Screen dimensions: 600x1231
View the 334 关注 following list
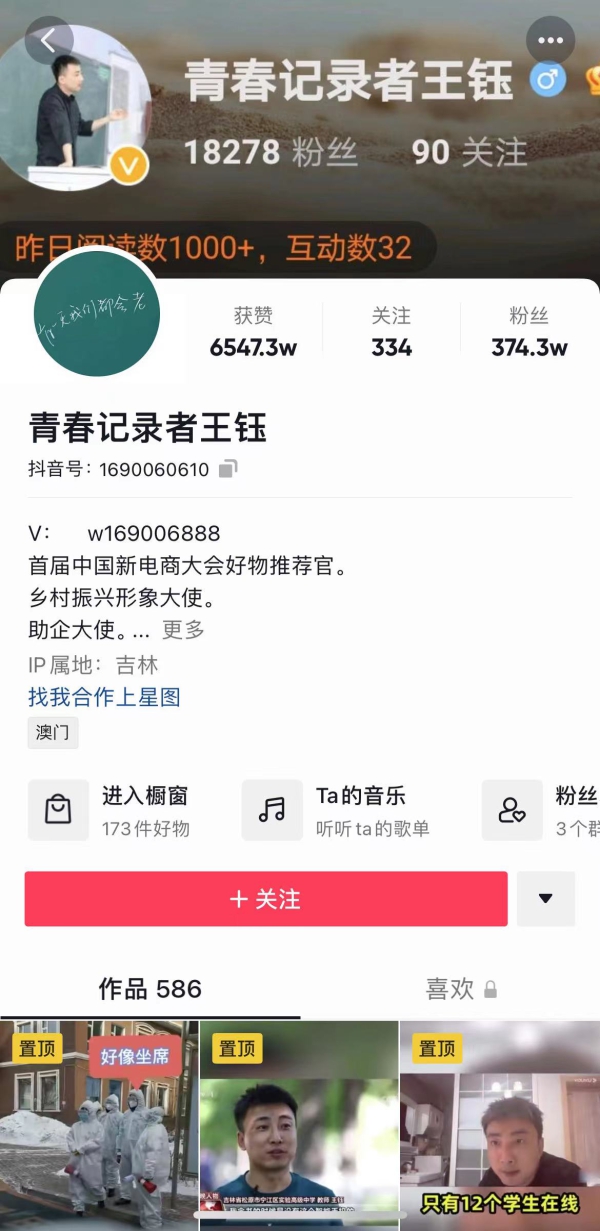tap(391, 333)
